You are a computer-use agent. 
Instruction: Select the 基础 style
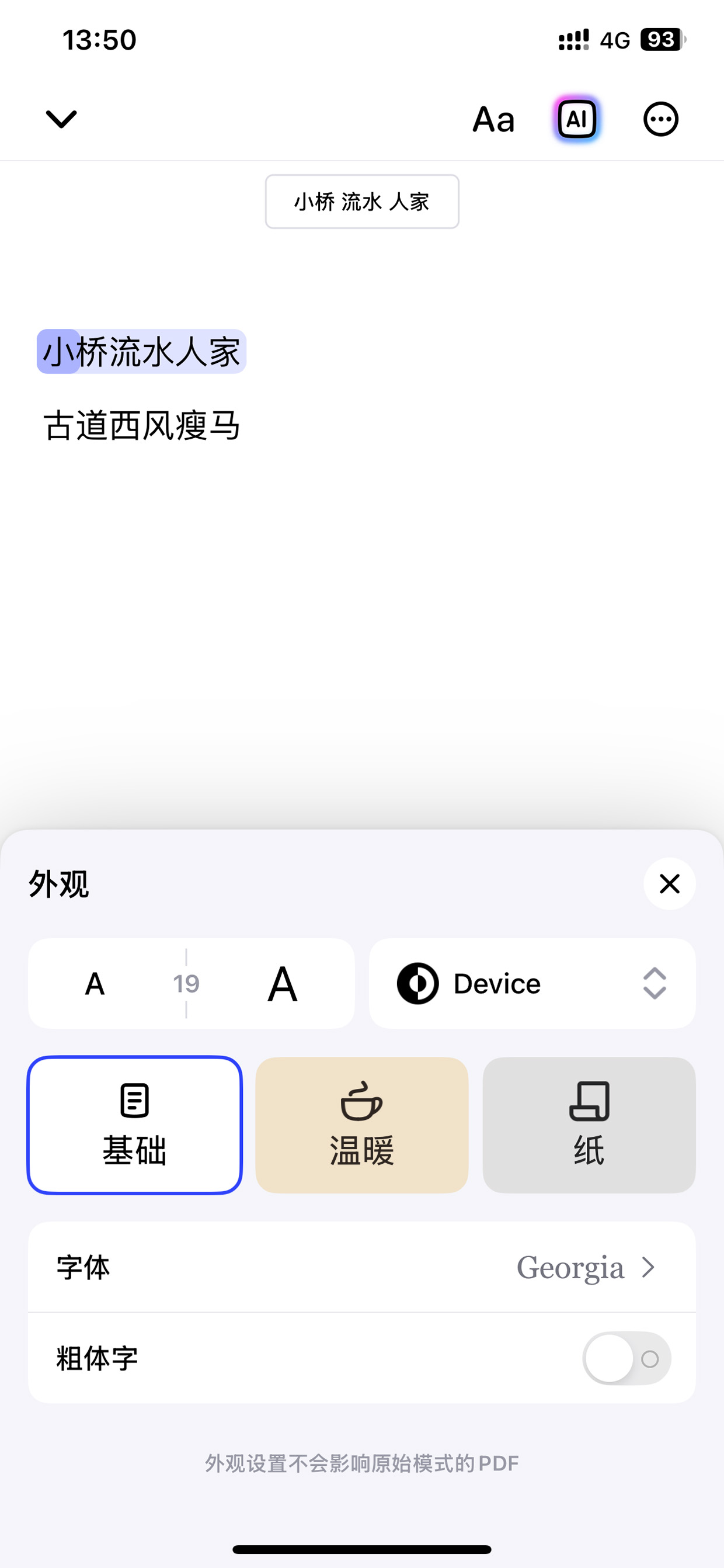click(x=134, y=1125)
